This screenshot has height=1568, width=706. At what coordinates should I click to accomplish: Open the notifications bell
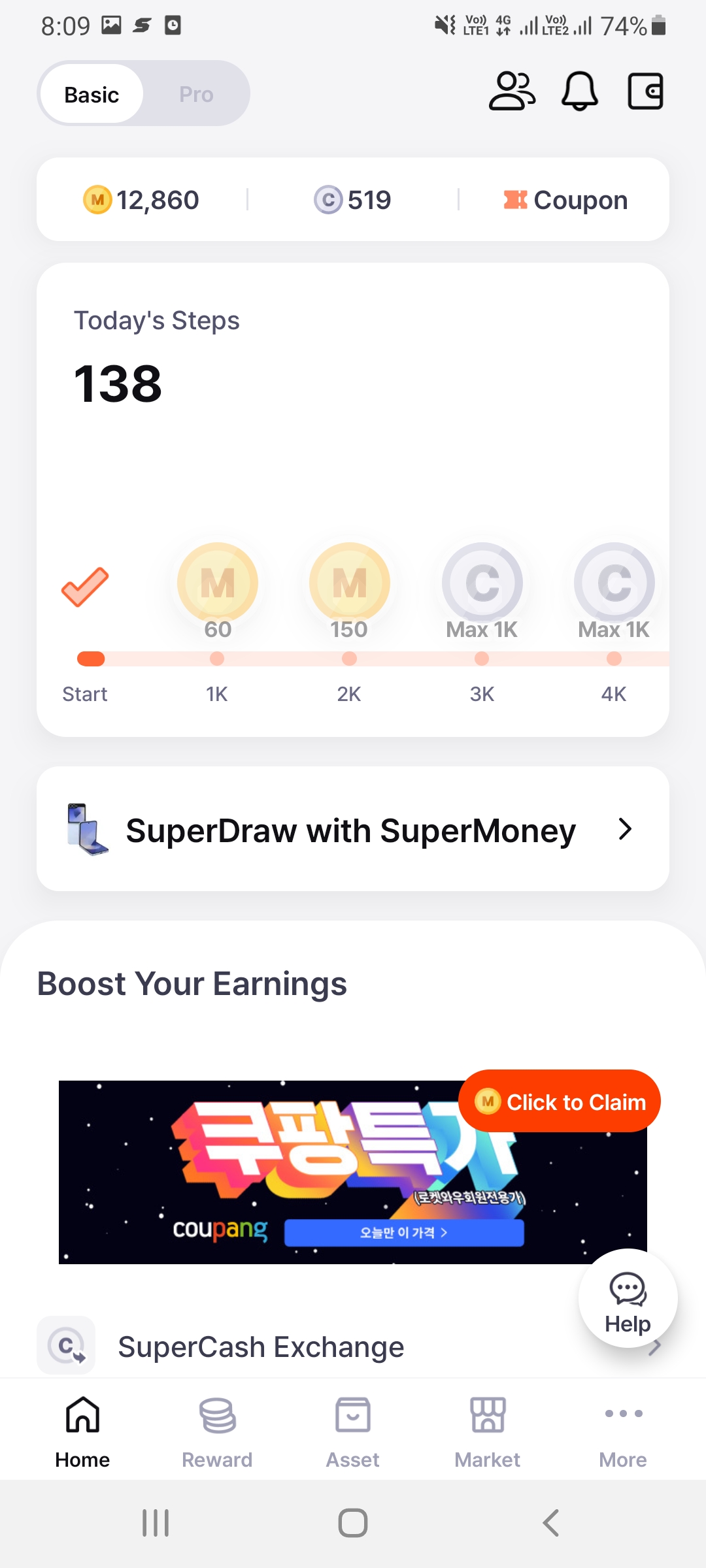coord(580,91)
